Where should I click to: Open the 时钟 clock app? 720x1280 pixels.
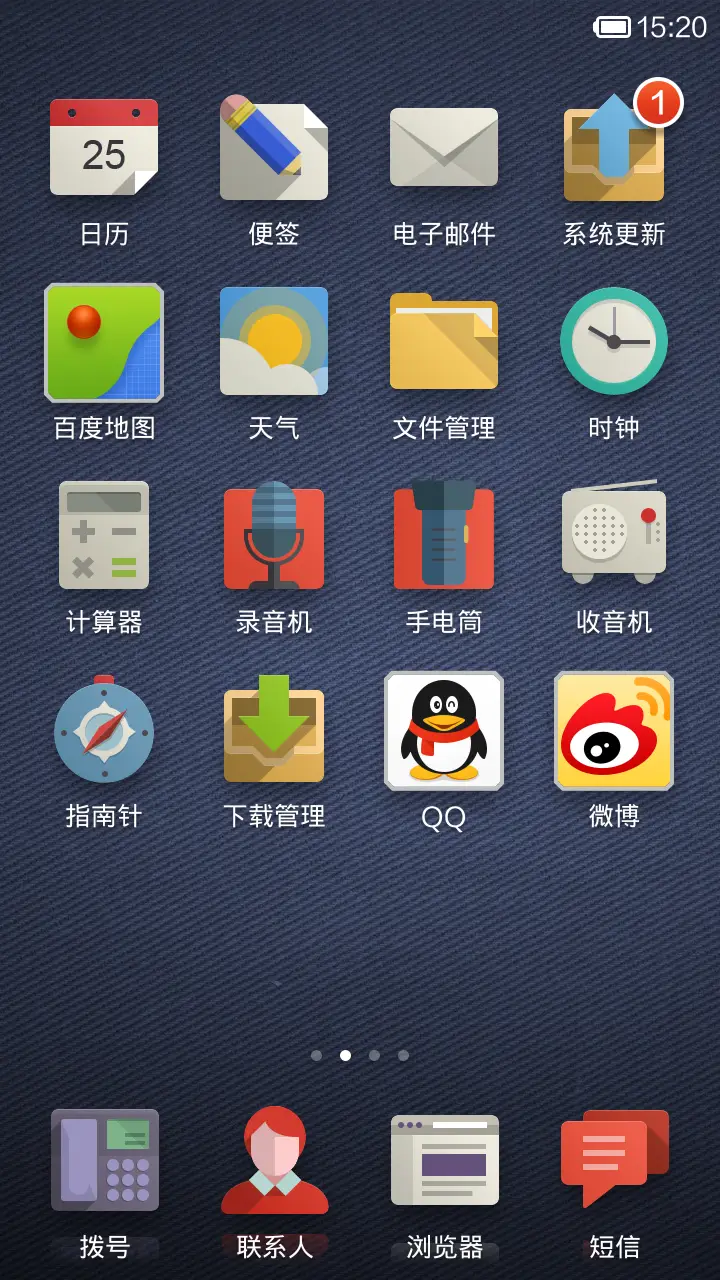coord(614,342)
